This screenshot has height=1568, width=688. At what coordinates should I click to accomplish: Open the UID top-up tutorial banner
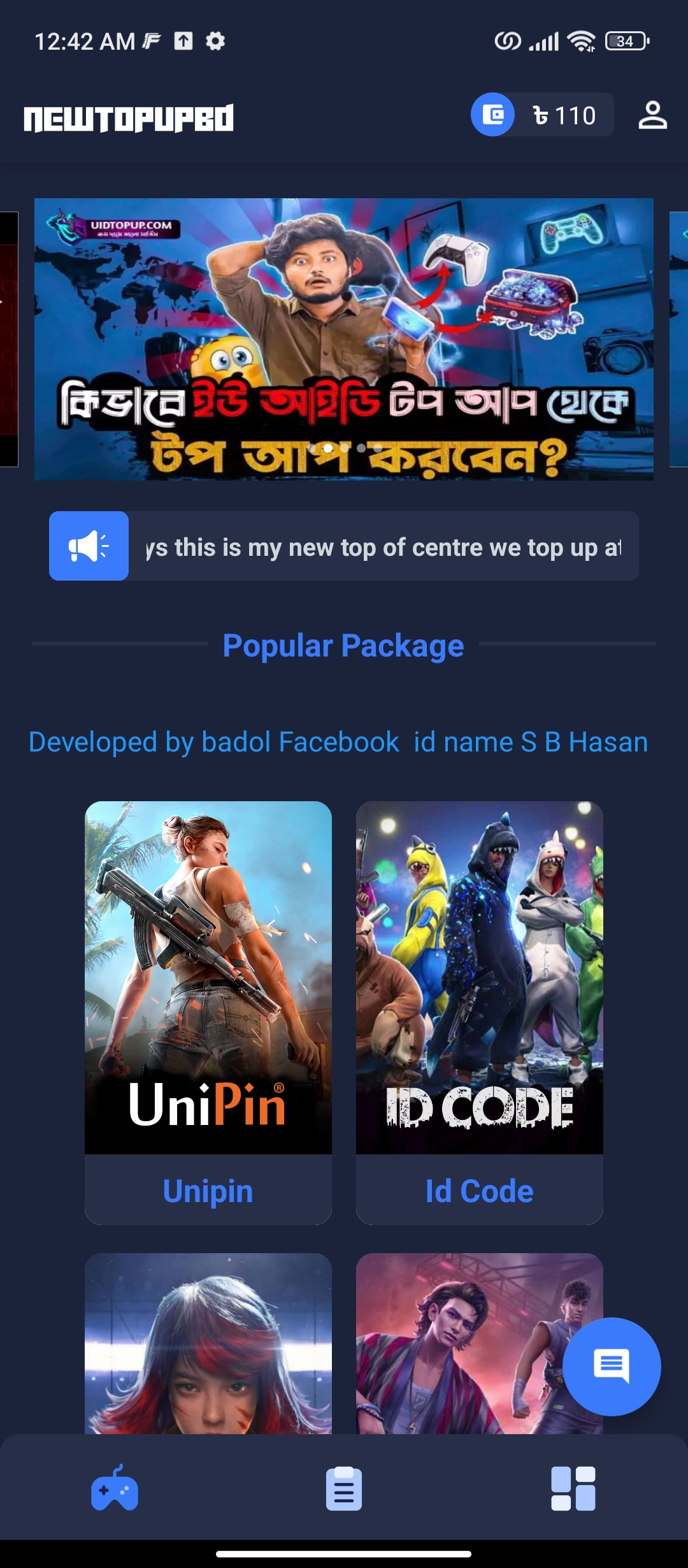(x=344, y=339)
